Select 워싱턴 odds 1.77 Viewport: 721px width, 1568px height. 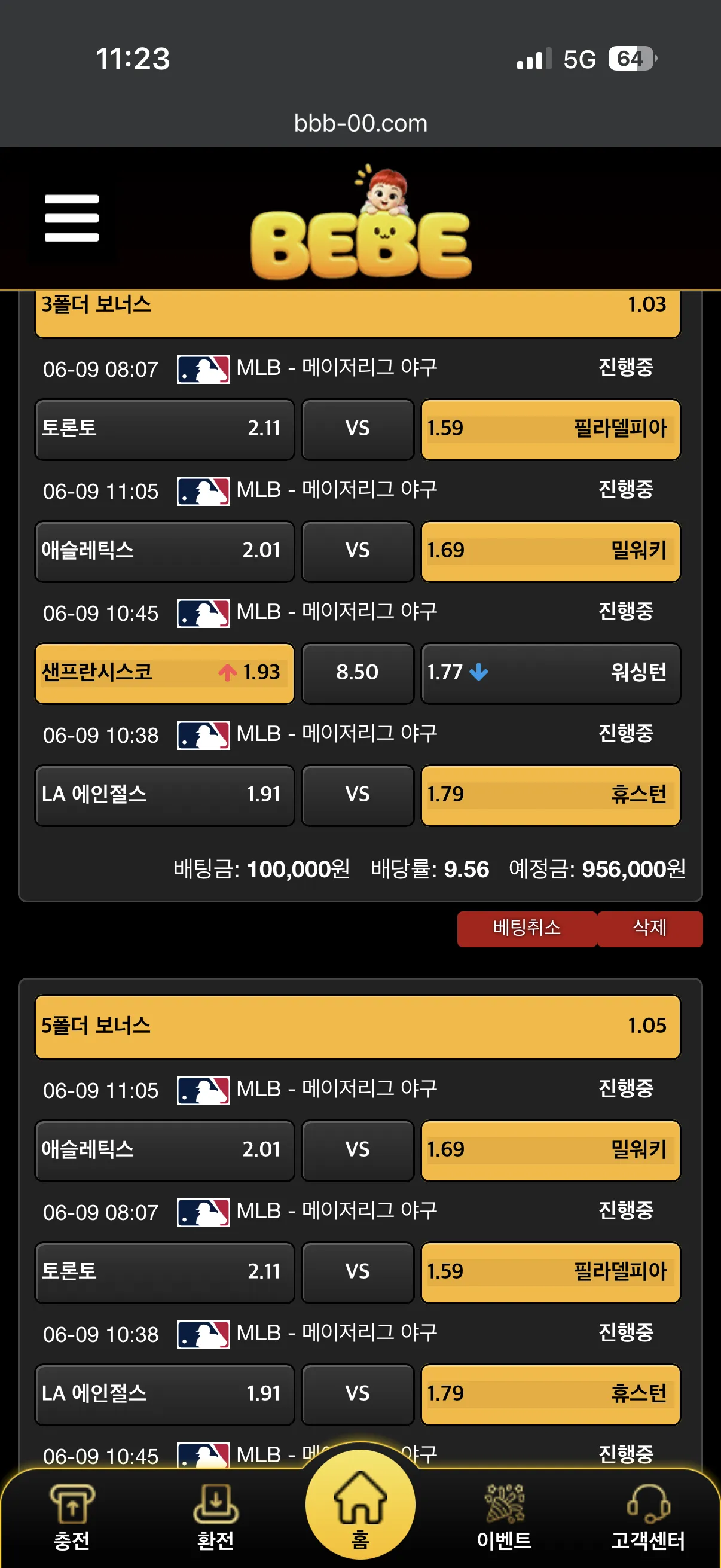click(x=551, y=673)
